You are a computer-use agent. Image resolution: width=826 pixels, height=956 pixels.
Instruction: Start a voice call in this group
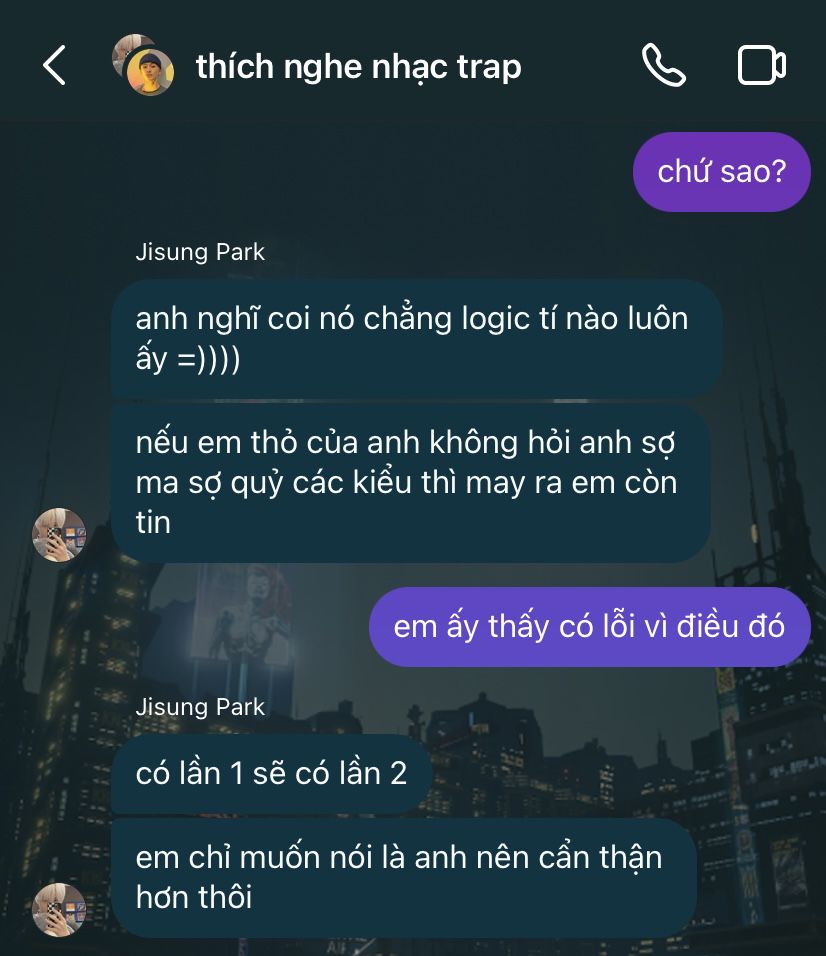pos(663,66)
